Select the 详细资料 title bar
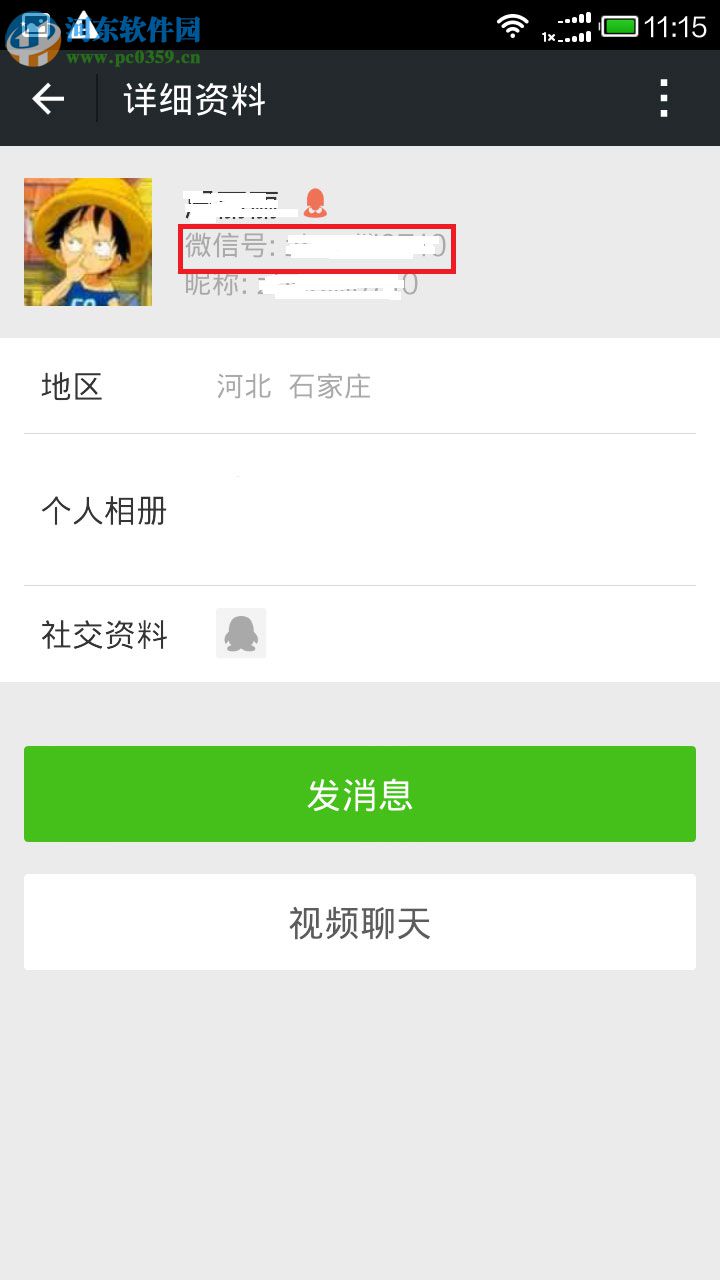The image size is (720, 1280). 192,99
